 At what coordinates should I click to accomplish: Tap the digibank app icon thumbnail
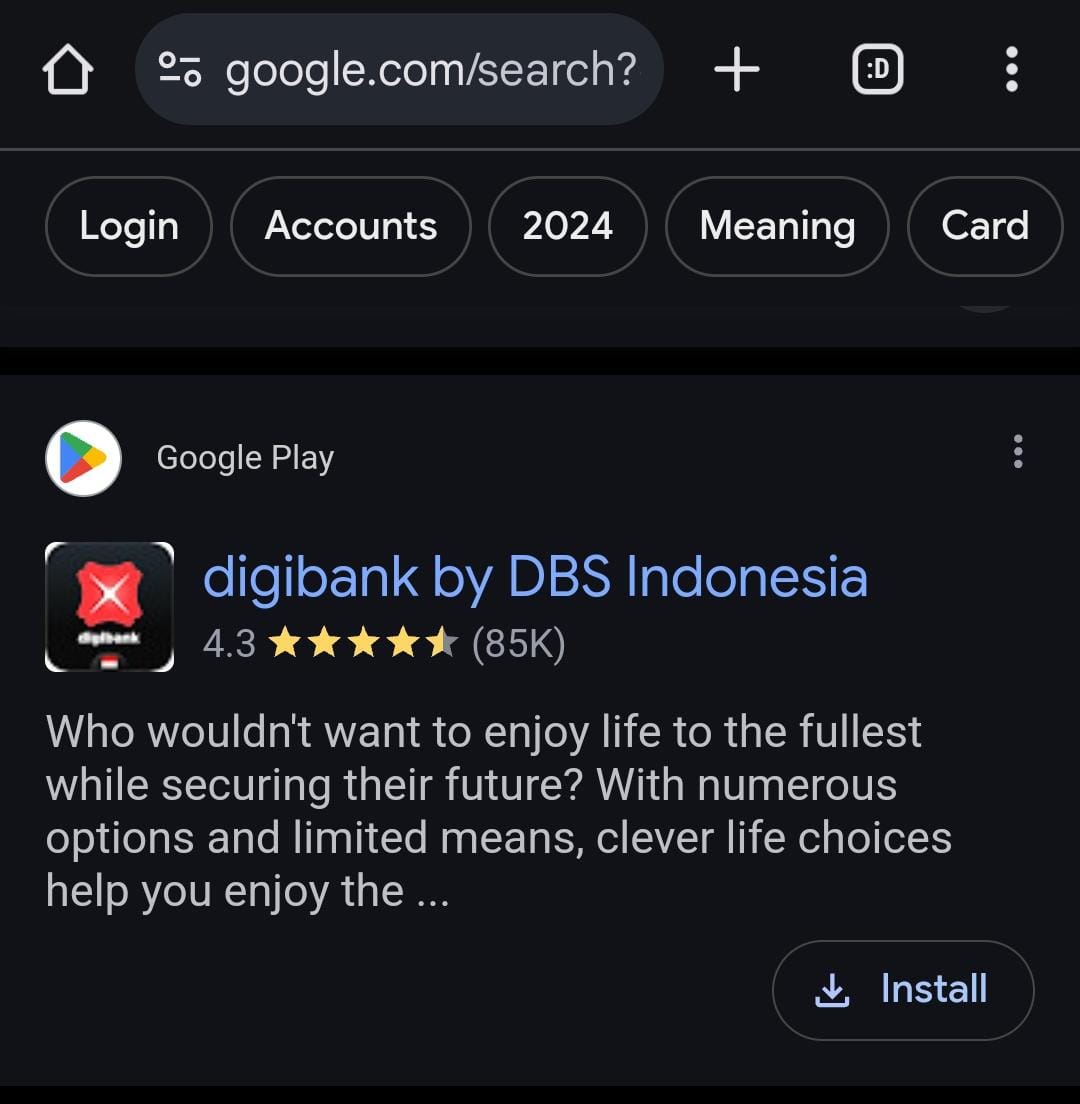coord(110,606)
